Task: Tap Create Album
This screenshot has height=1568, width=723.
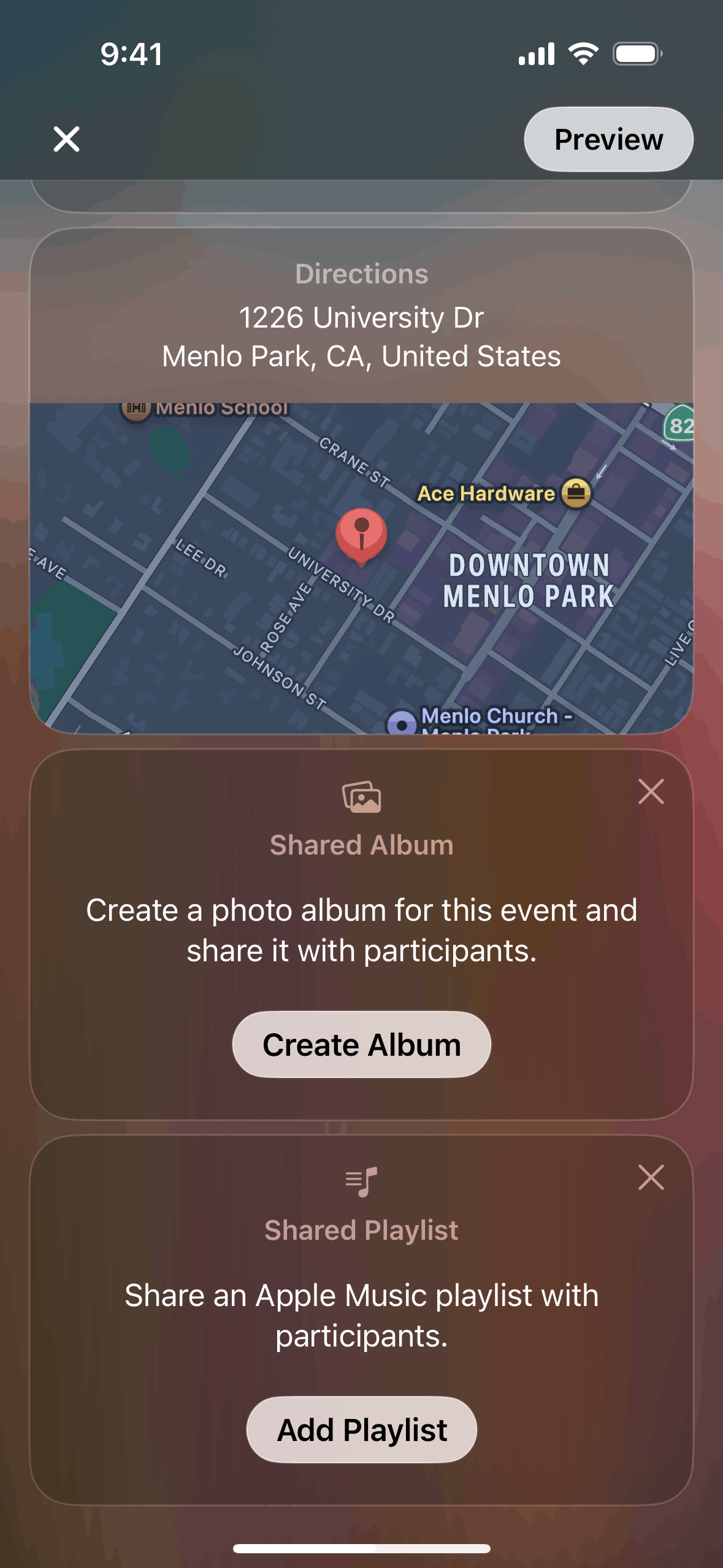Action: click(361, 1044)
